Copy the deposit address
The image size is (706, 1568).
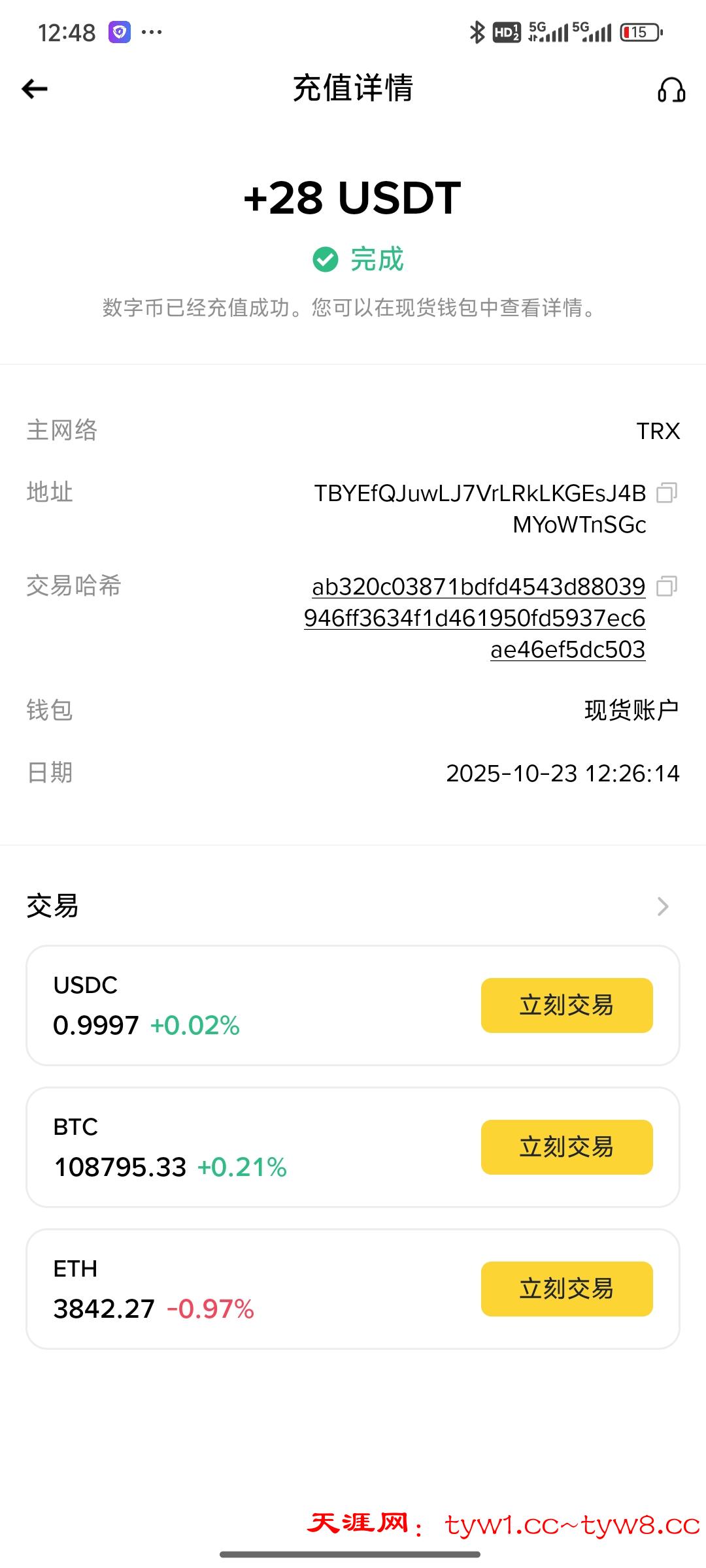pyautogui.click(x=666, y=493)
